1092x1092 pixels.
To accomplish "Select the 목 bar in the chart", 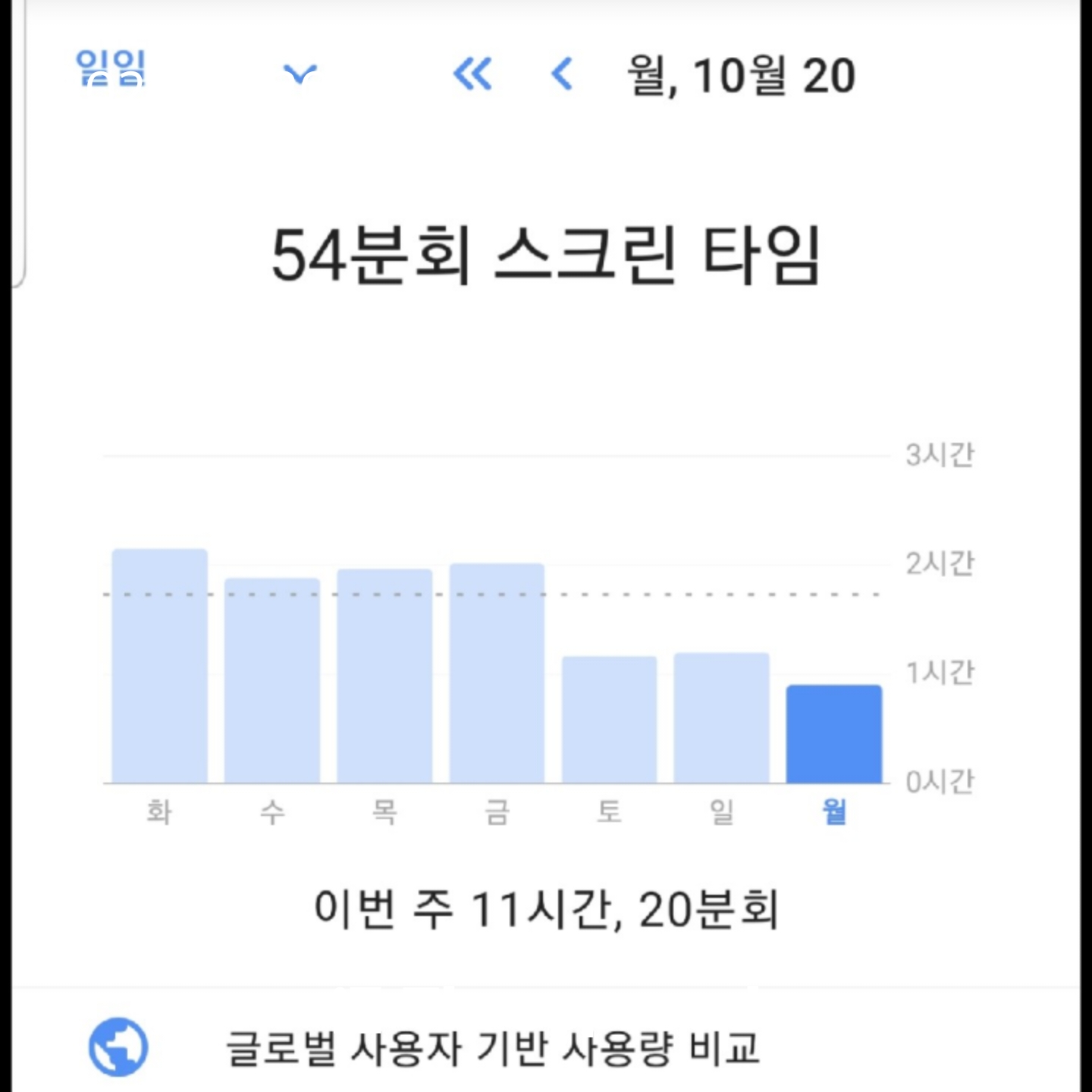I will 384,676.
